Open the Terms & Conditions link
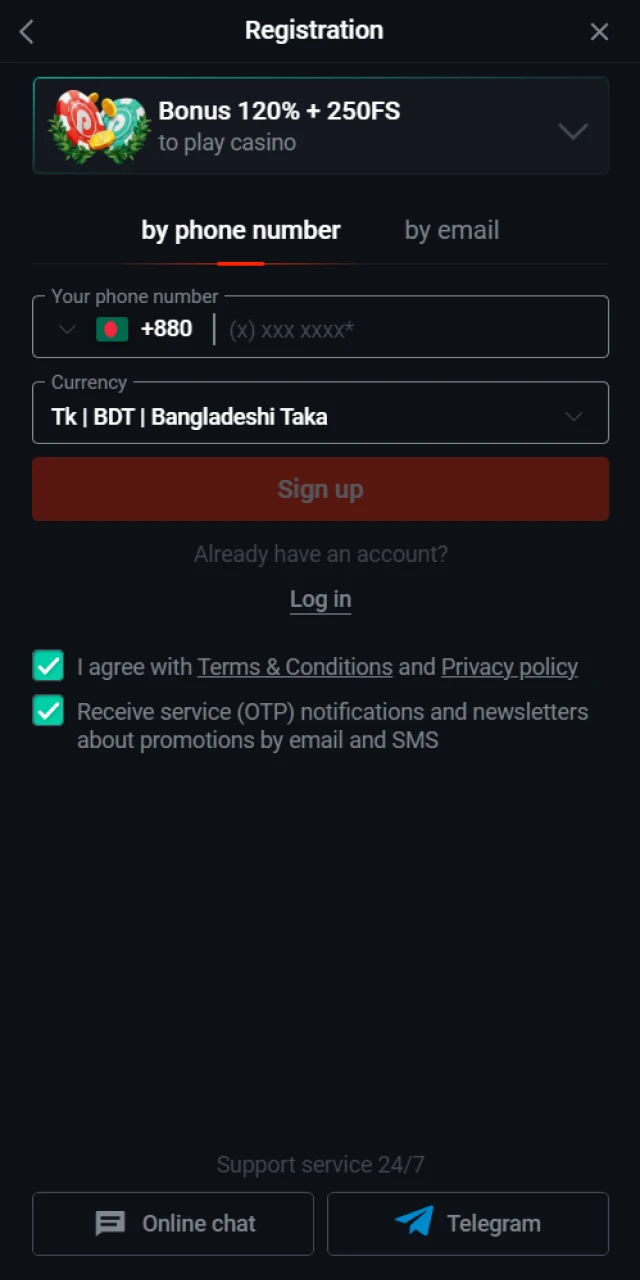 pos(295,667)
